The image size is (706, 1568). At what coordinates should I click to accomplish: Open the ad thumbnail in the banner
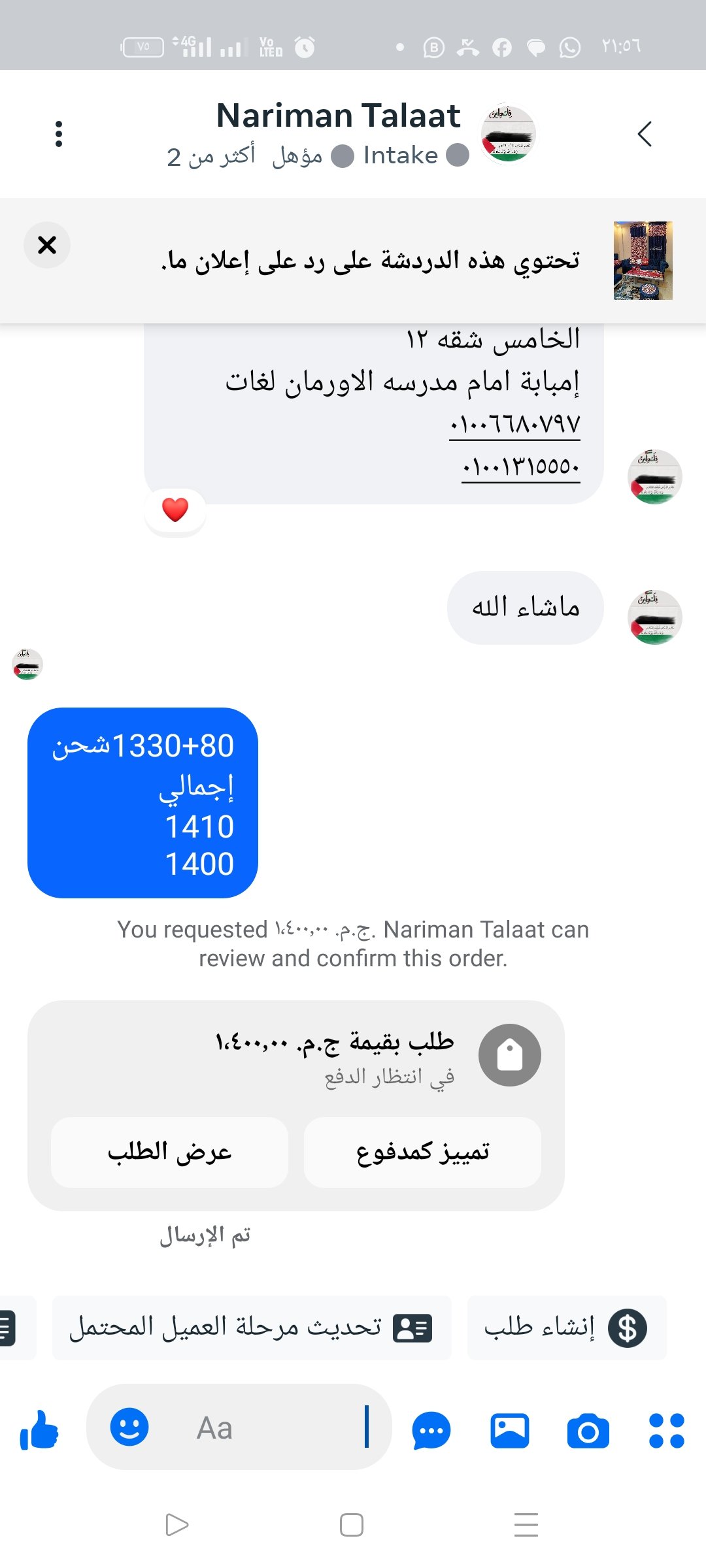(x=643, y=261)
